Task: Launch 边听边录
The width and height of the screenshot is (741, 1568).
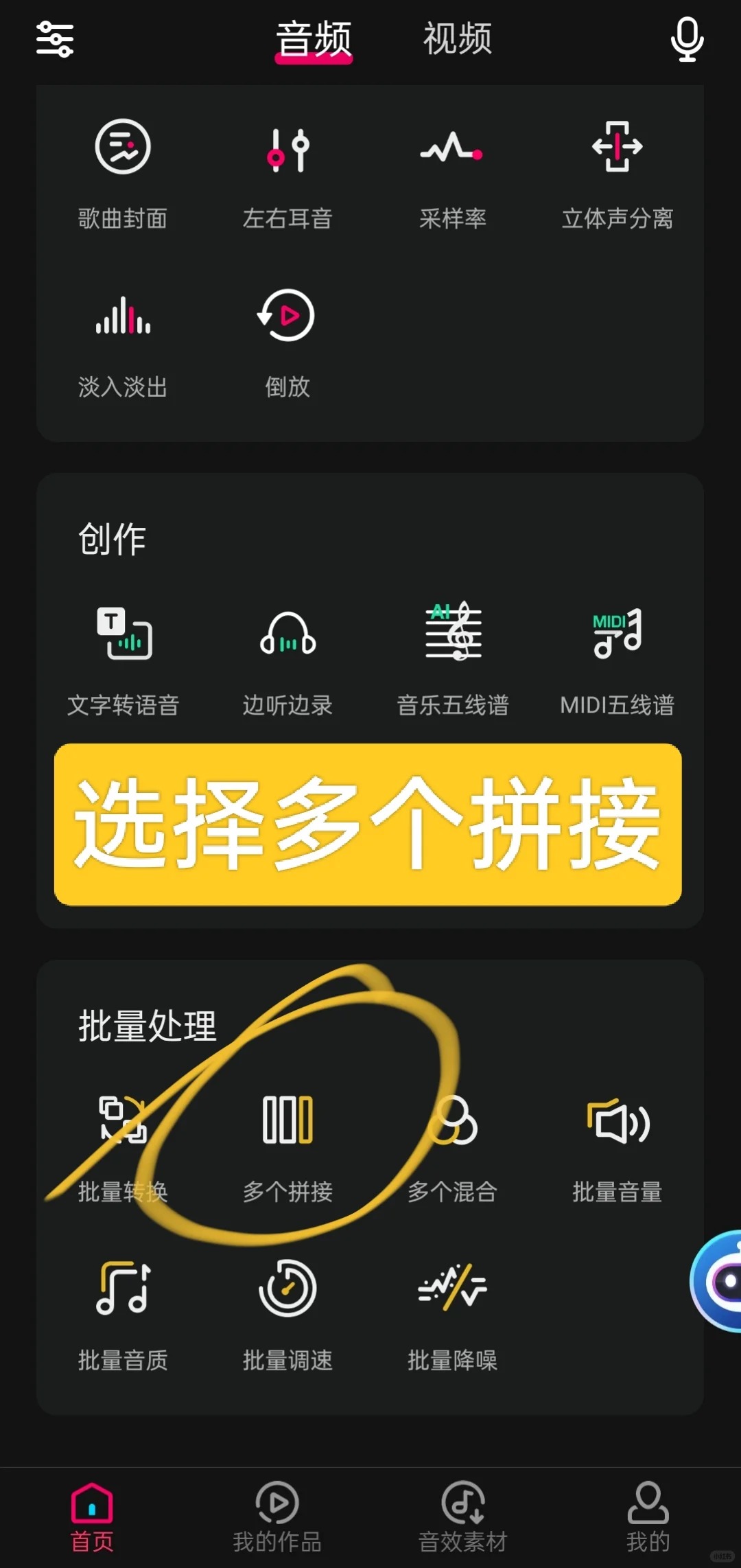Action: tap(287, 660)
